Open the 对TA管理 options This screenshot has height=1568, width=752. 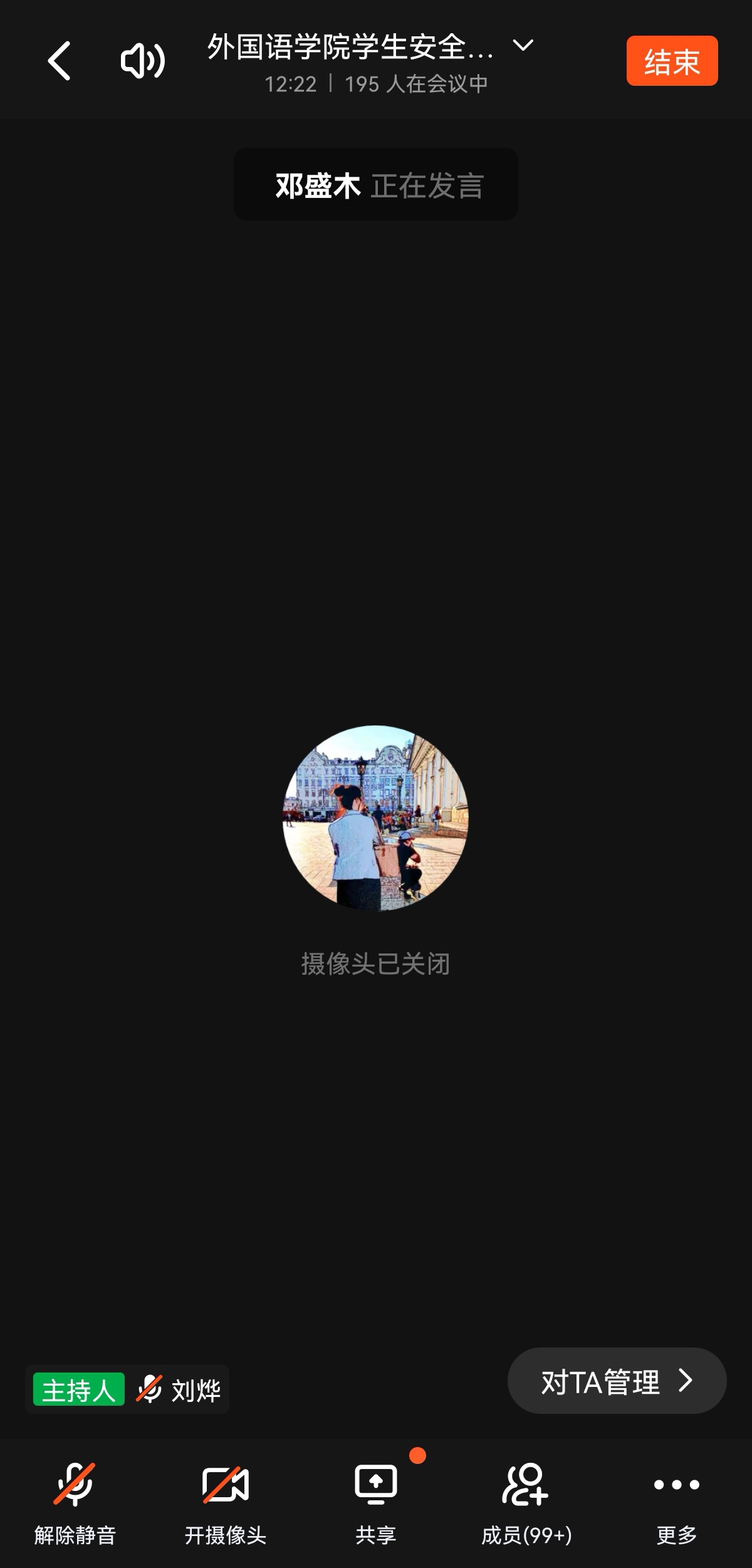pyautogui.click(x=617, y=1381)
